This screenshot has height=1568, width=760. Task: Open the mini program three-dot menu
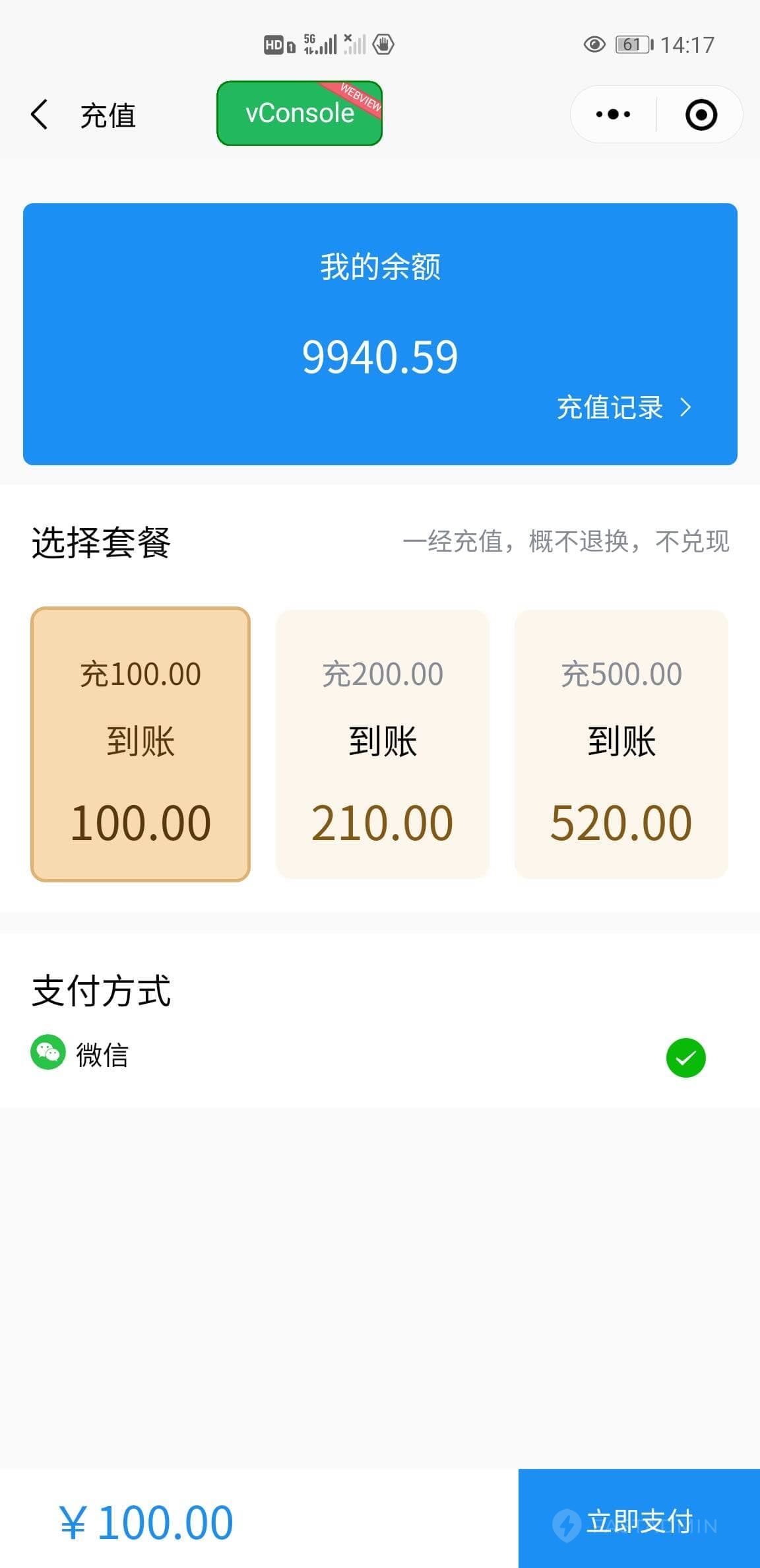coord(613,114)
